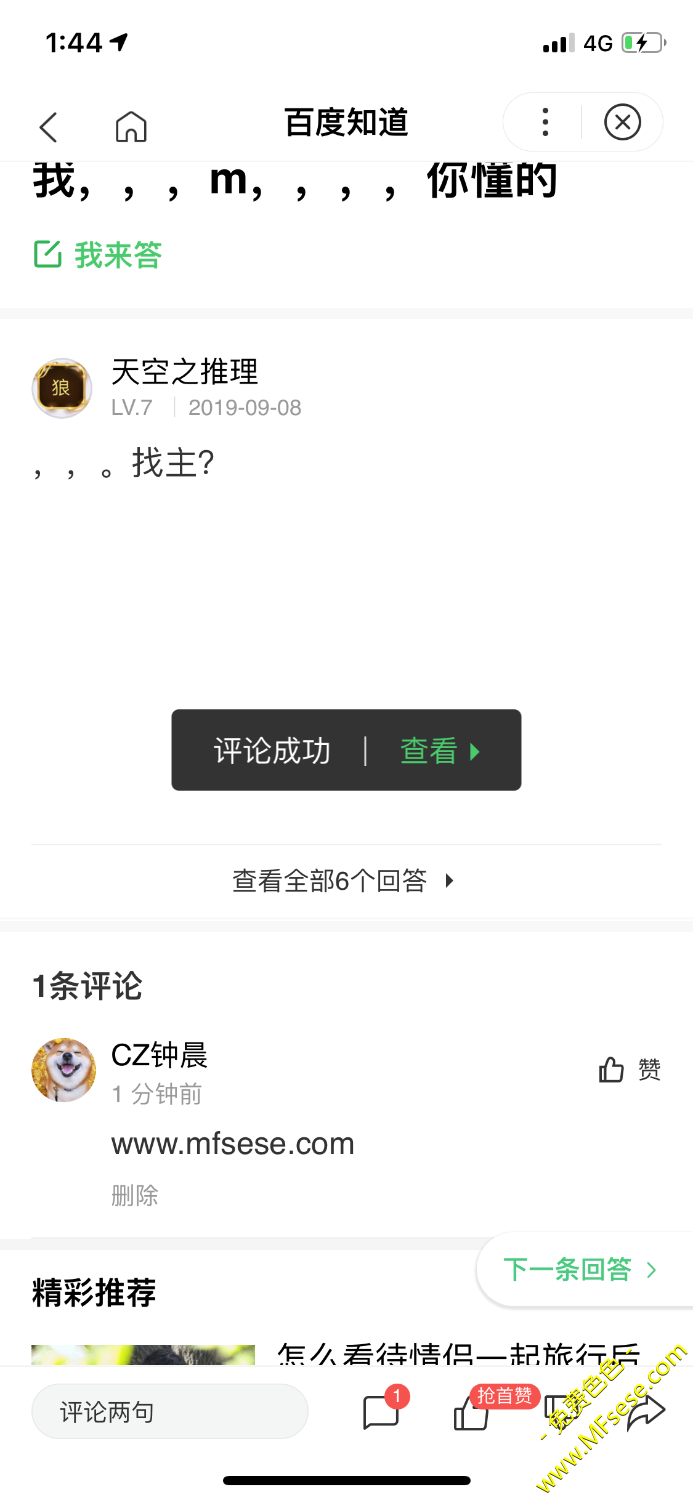
Task: Share this answer with the arrow icon
Action: tap(646, 1412)
